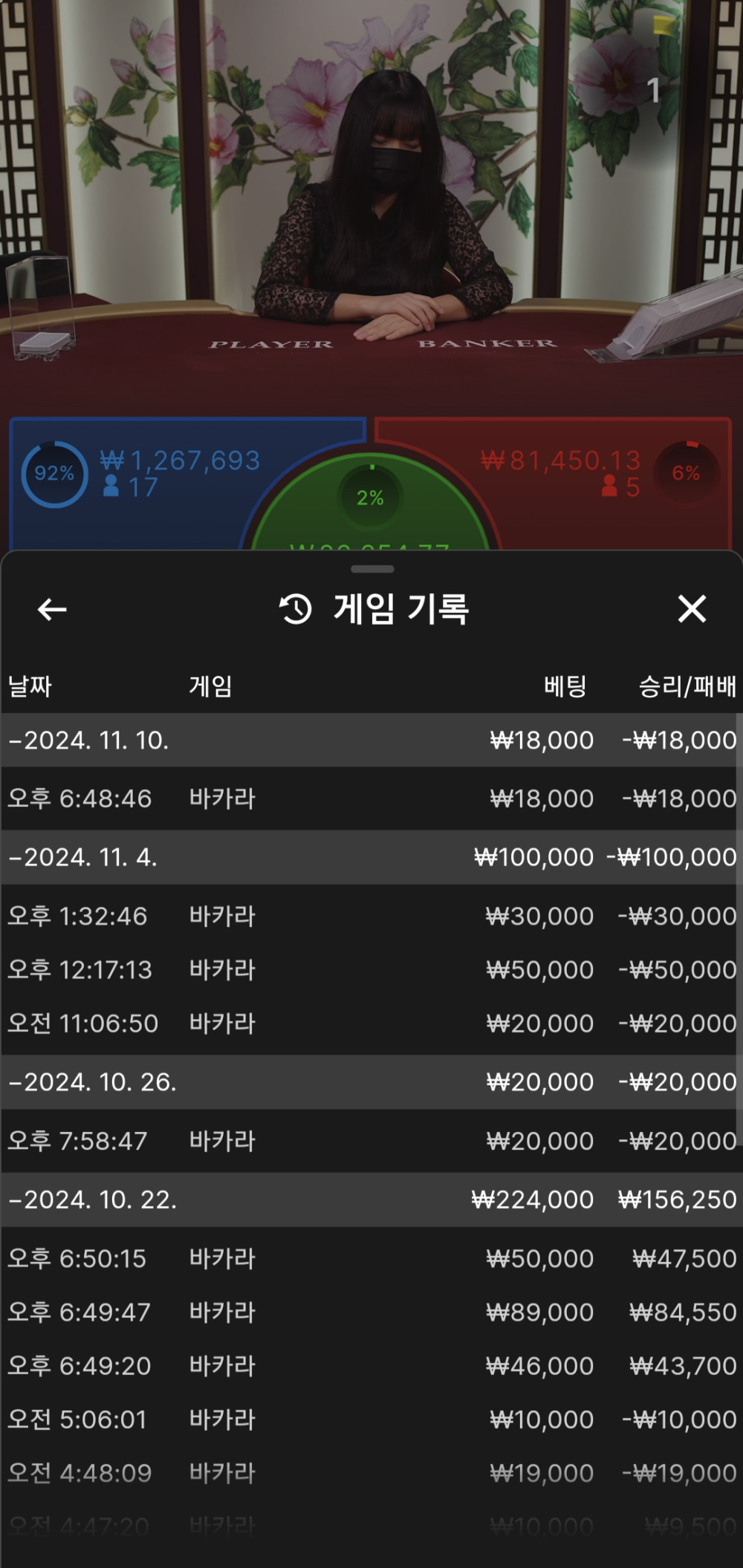Open the 오후 6:49:47 바카라 record
Viewport: 743px width, 1568px height.
[370, 1312]
